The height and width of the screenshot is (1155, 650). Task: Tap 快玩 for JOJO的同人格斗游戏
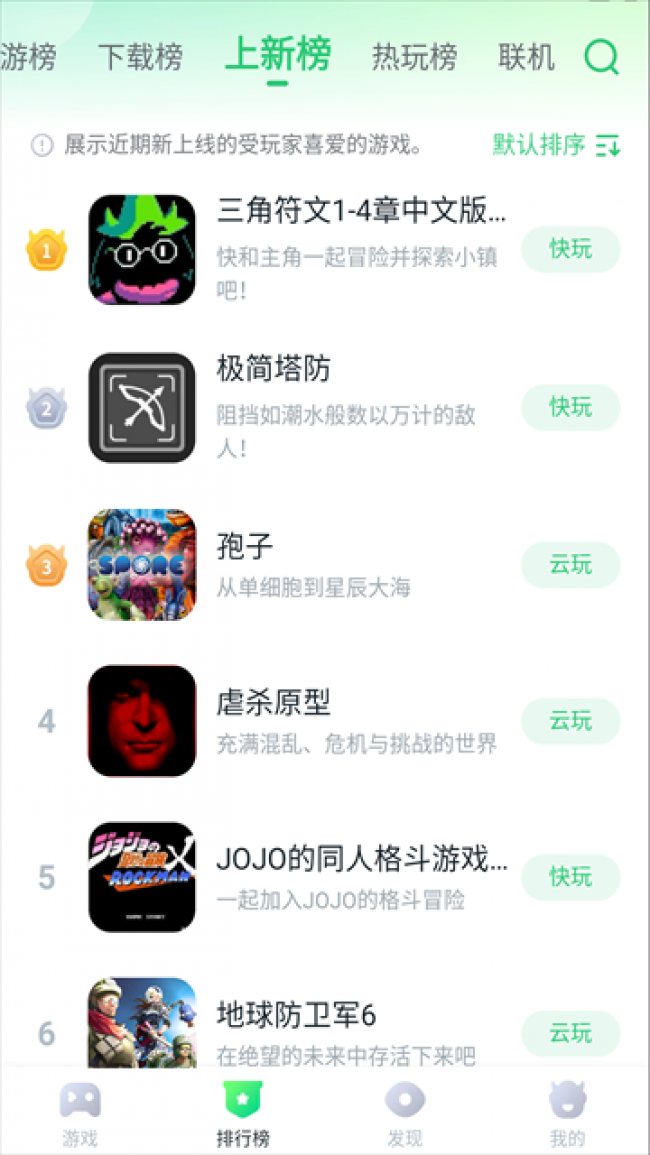tap(570, 878)
